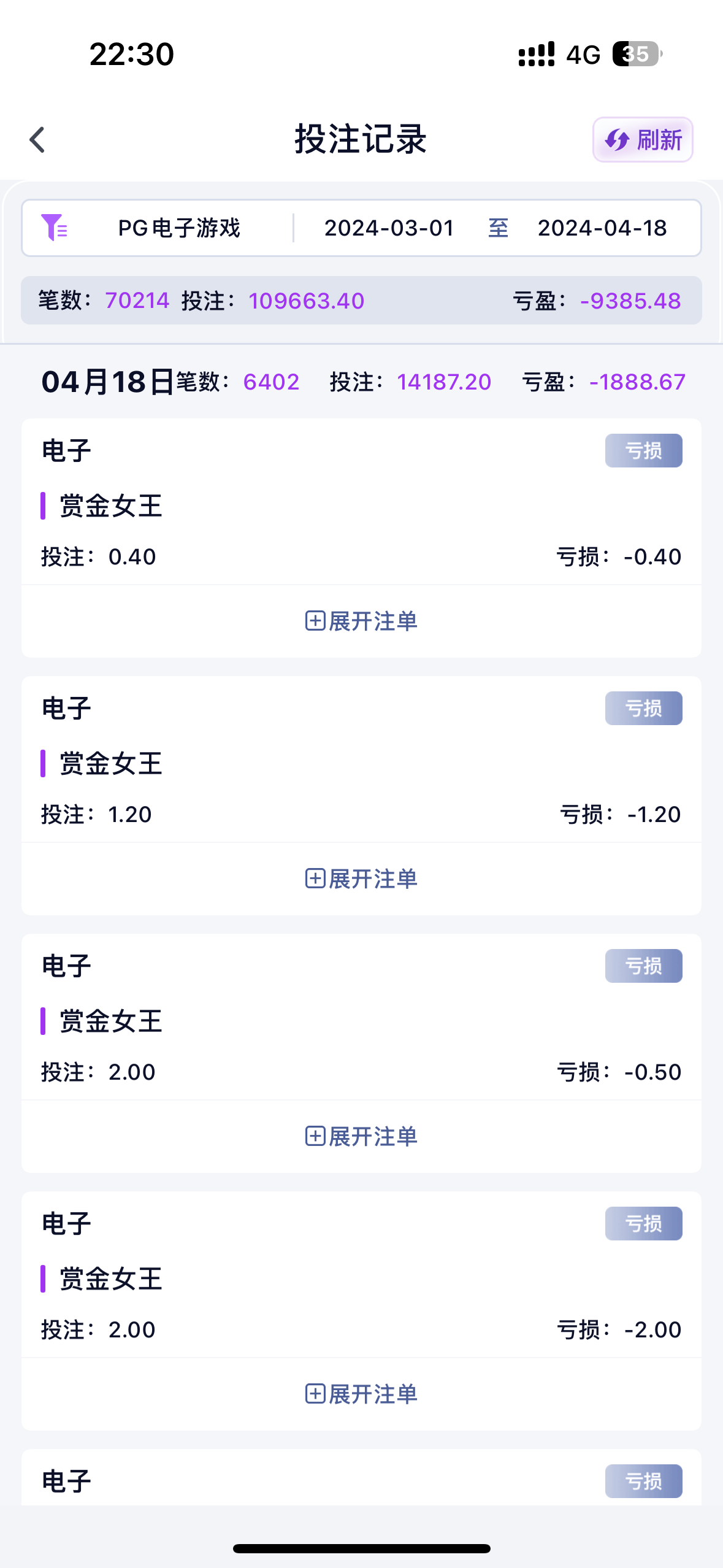Viewport: 723px width, 1568px height.
Task: Tap the 刷新 refresh button
Action: 642,140
